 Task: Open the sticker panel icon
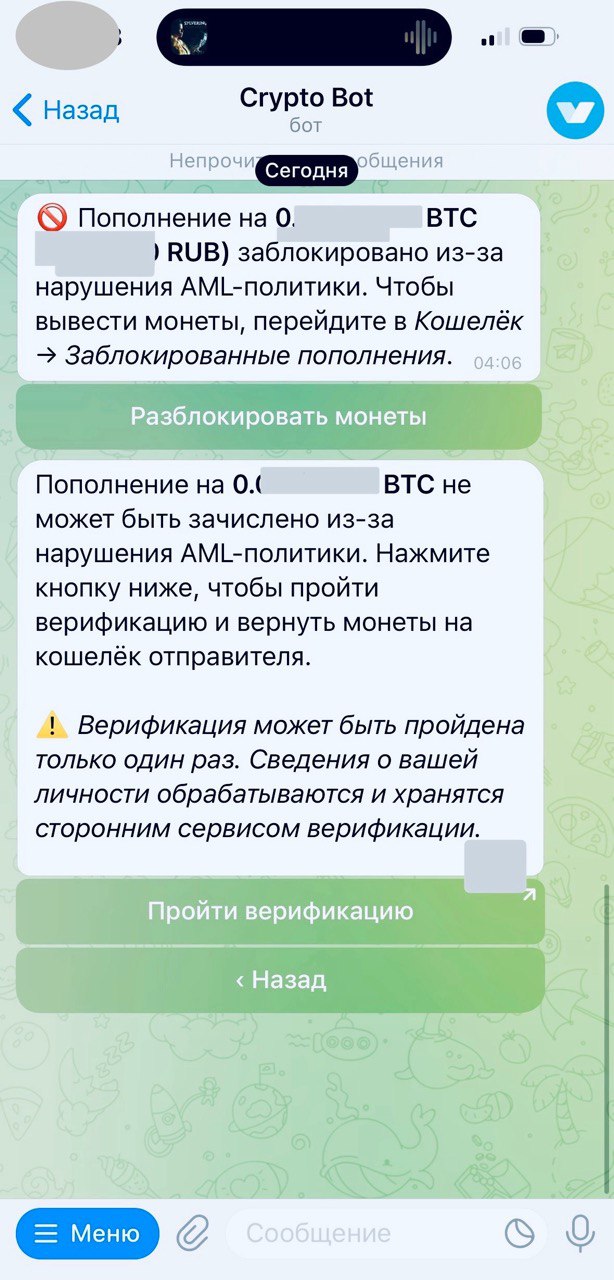tap(520, 1234)
